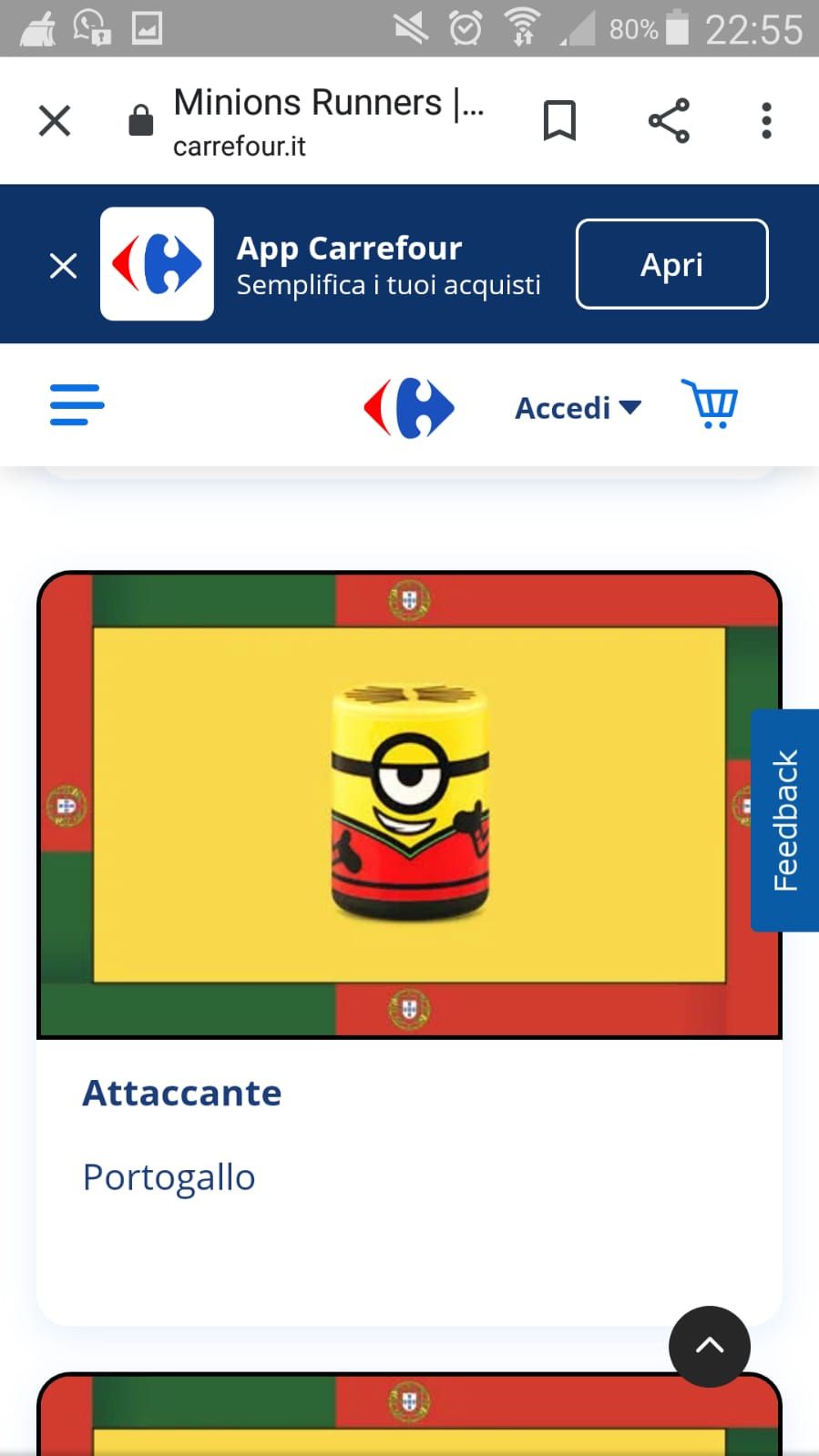Jump back to the top of page

click(710, 1346)
